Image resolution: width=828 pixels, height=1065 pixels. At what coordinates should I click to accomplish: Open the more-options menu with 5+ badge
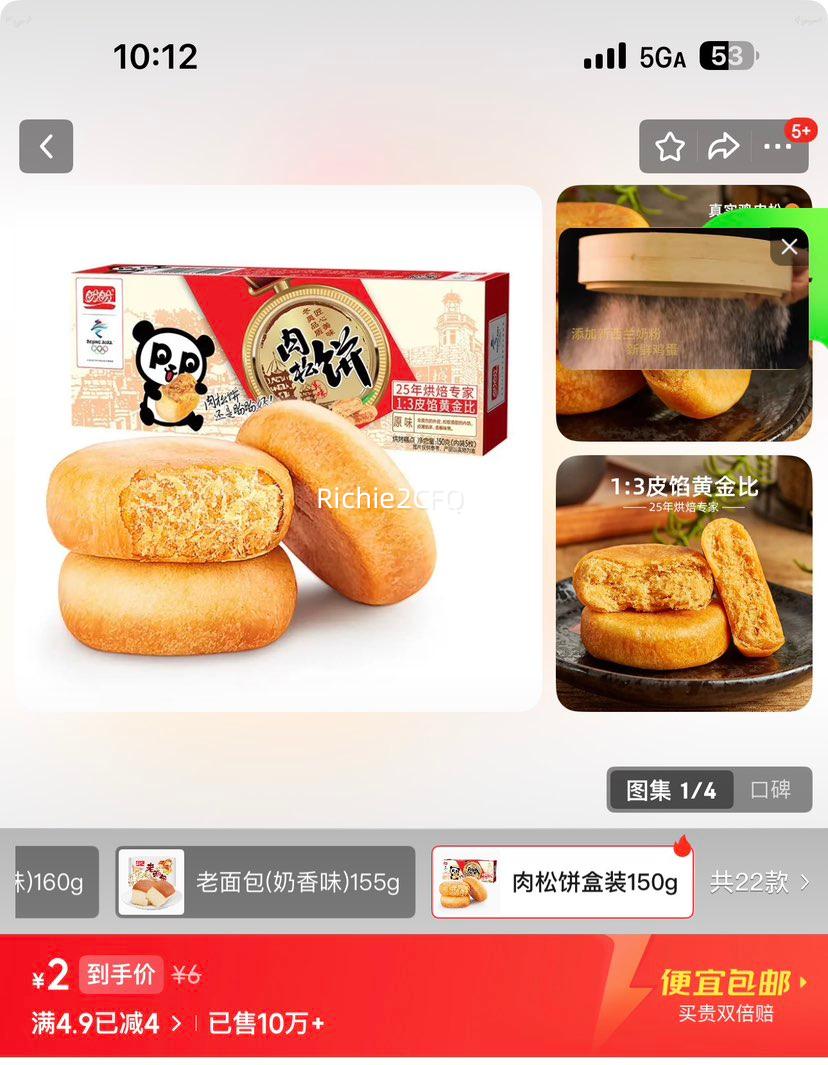(778, 148)
